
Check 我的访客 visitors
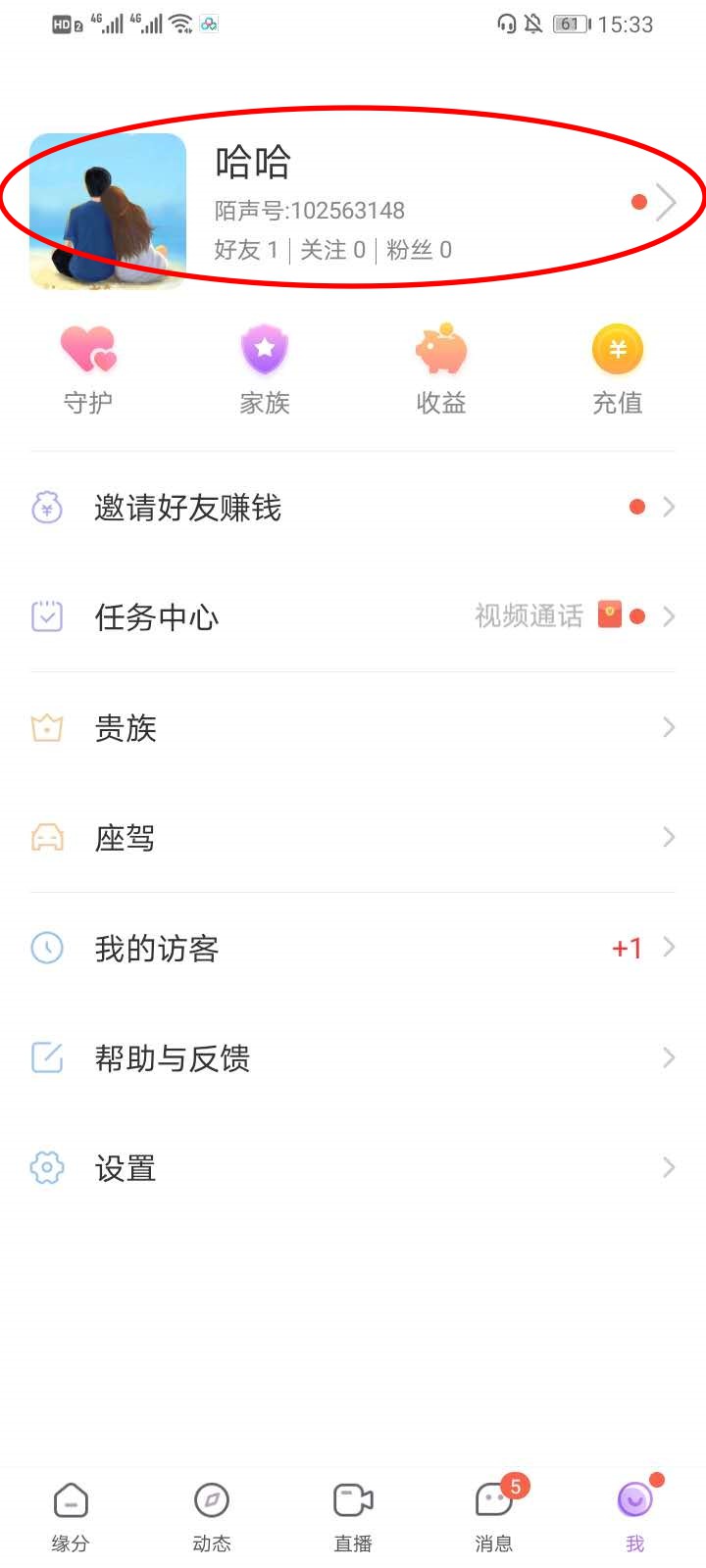(353, 948)
